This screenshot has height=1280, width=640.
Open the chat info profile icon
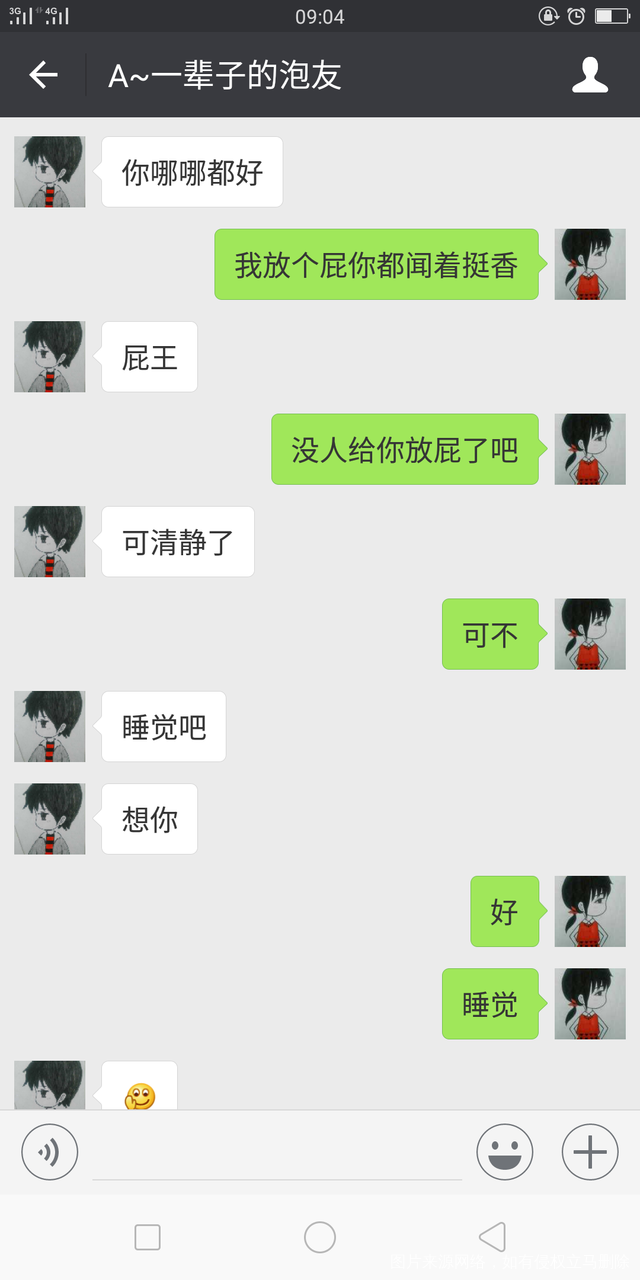(x=590, y=75)
